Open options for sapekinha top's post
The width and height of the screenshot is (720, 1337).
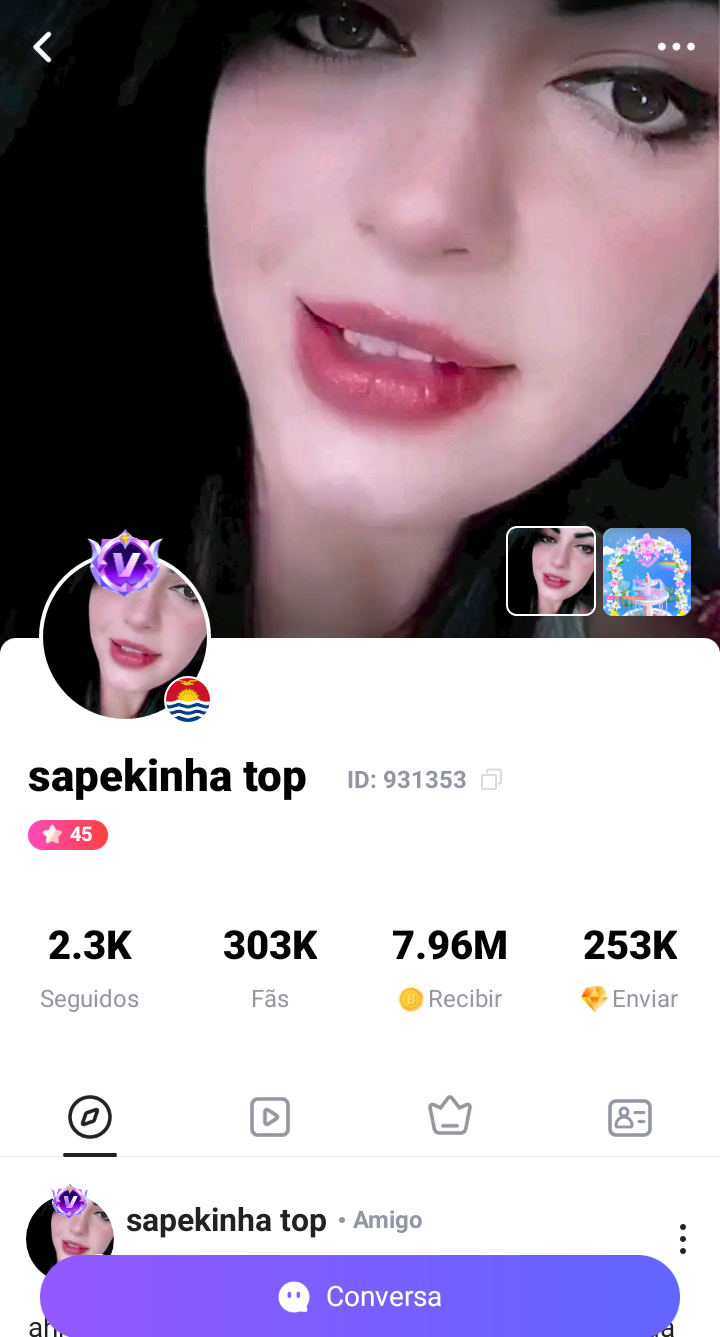[683, 1238]
